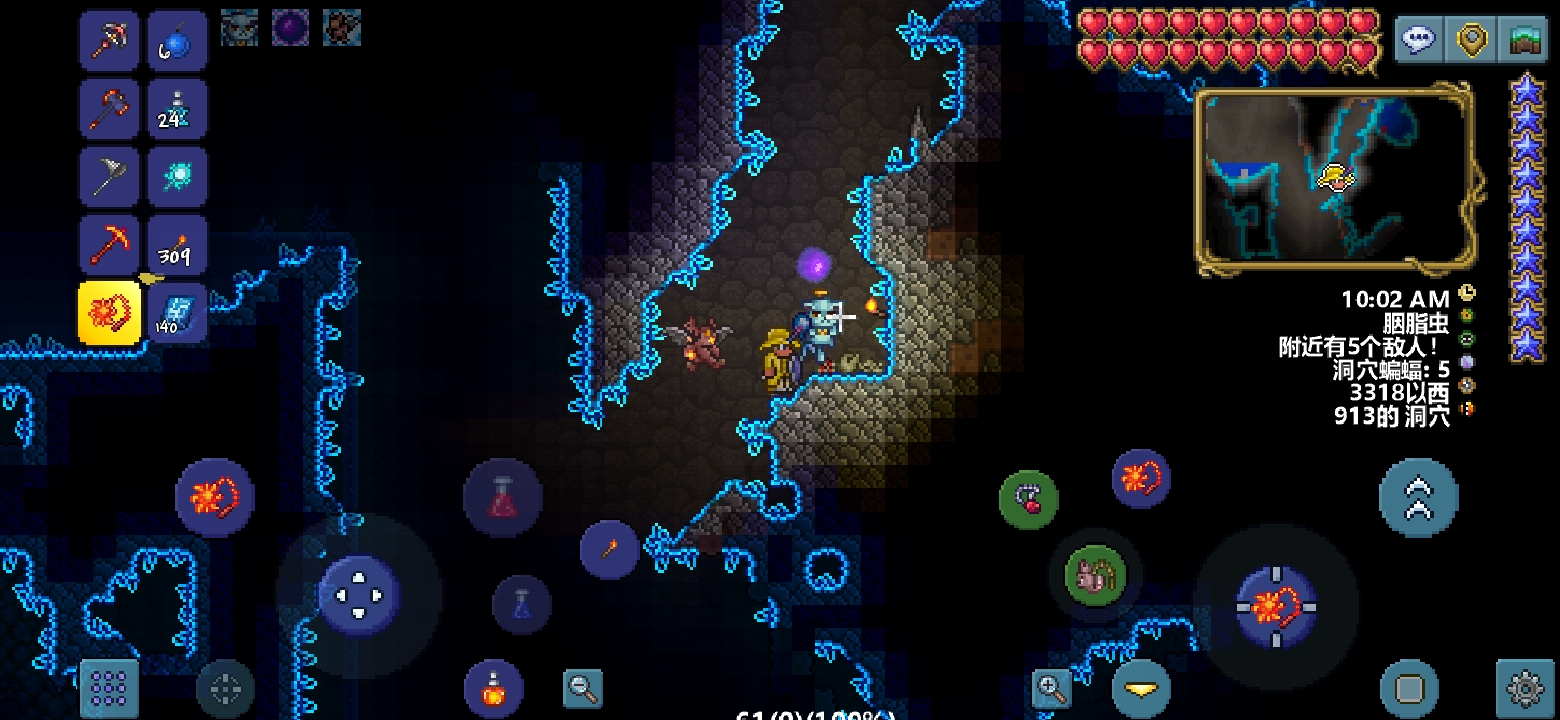Zoom out with the minus magnifier
The image size is (1560, 720).
[582, 687]
